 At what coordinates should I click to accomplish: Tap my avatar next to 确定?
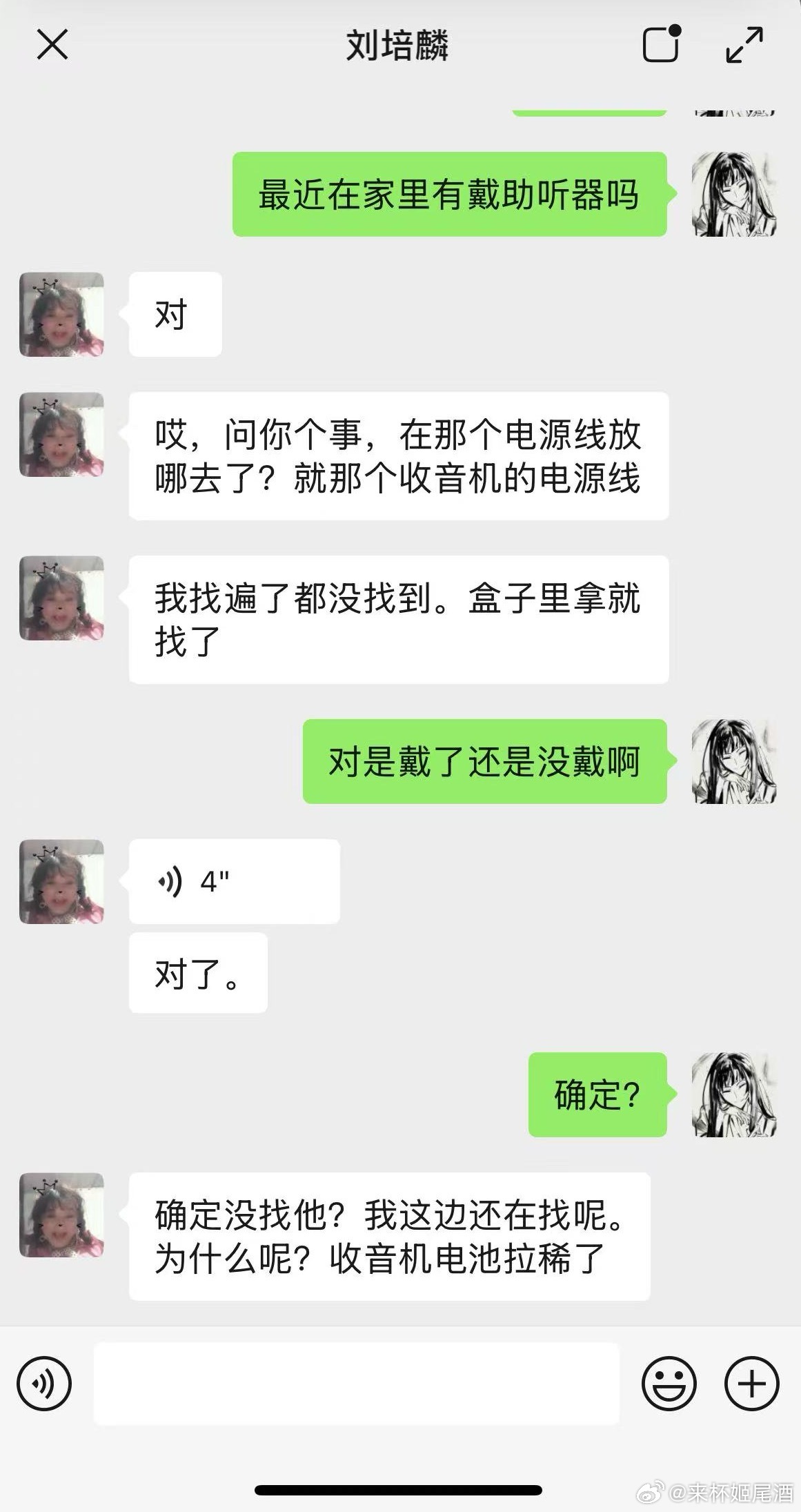click(x=734, y=1094)
